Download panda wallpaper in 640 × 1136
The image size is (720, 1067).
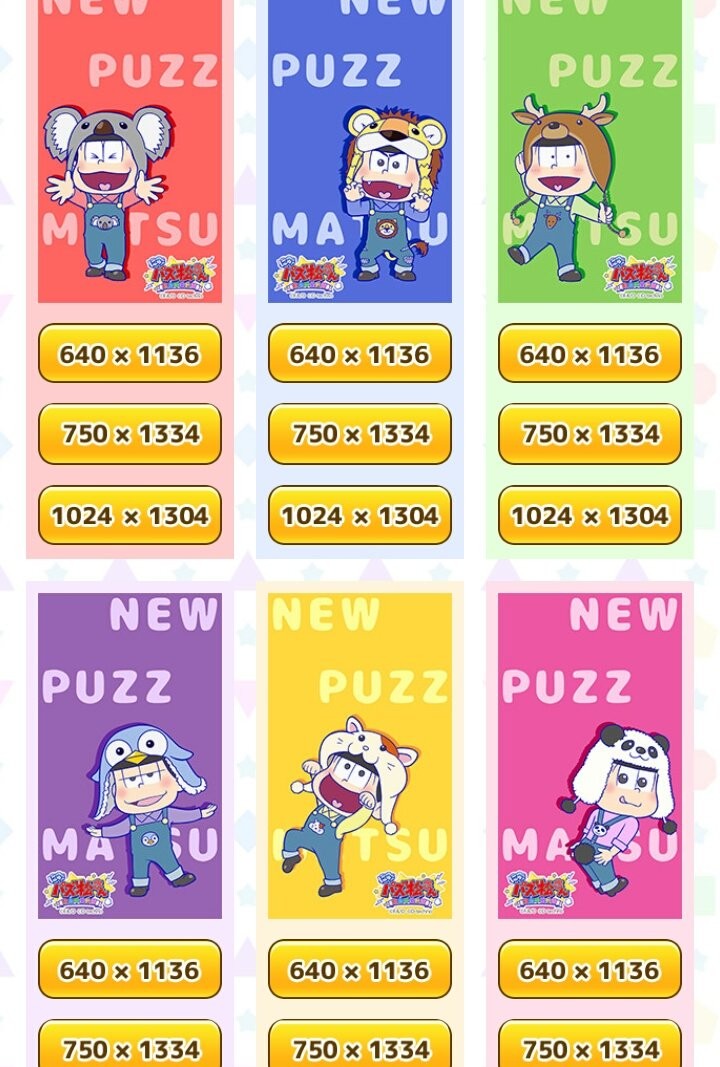coord(590,969)
